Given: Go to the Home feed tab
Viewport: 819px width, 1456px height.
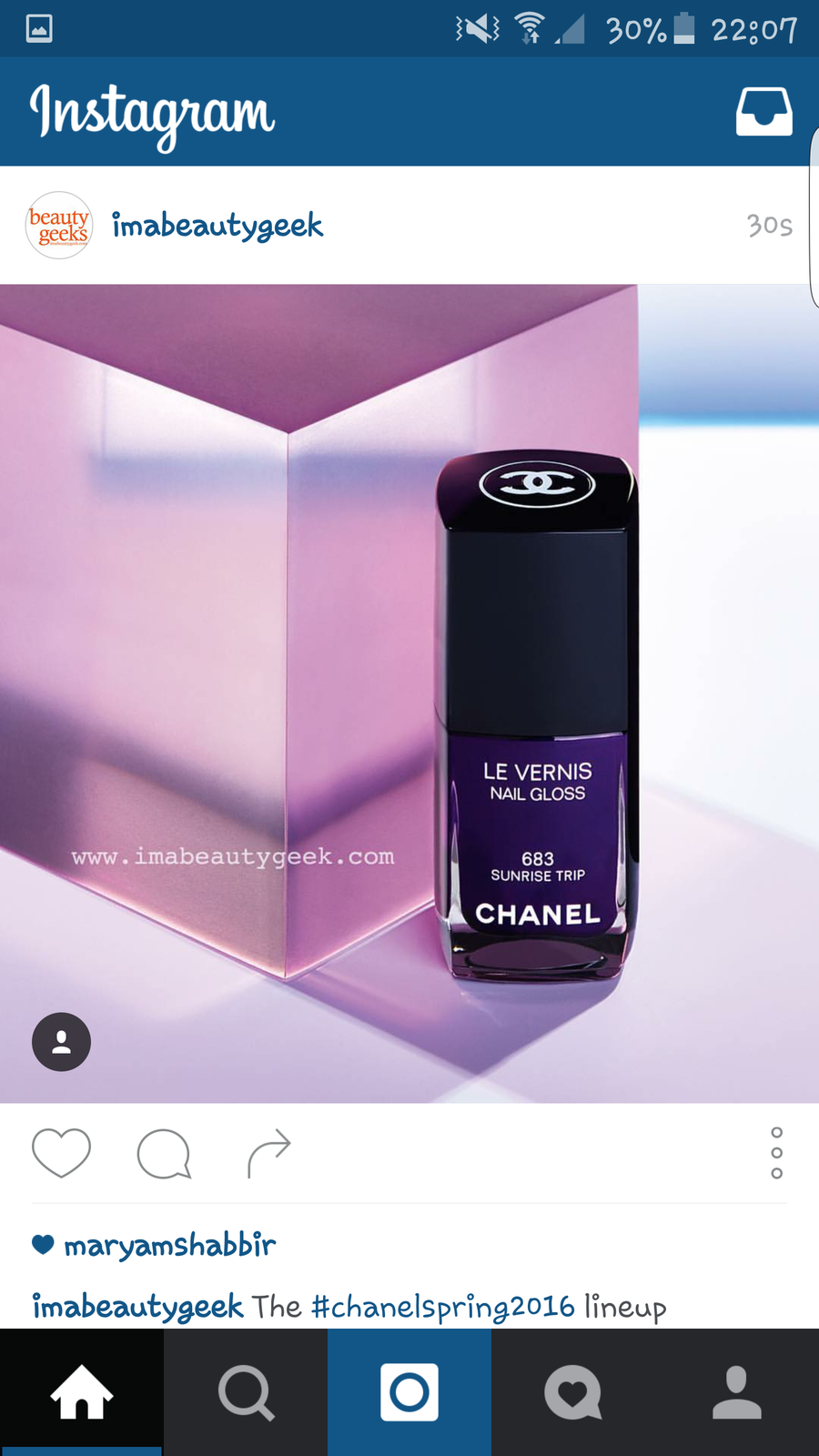Looking at the screenshot, I should pos(82,1392).
